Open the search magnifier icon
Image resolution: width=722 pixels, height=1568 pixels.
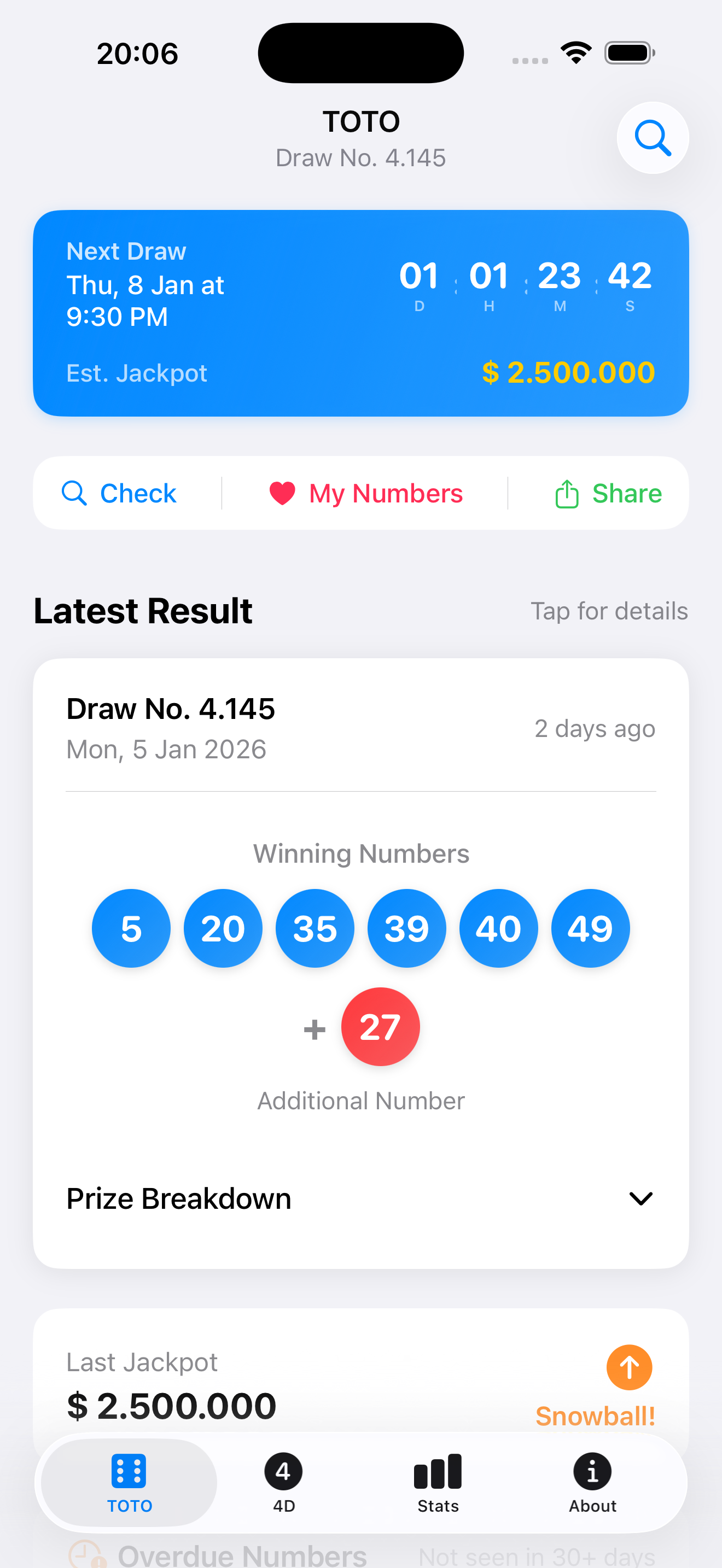[x=652, y=138]
